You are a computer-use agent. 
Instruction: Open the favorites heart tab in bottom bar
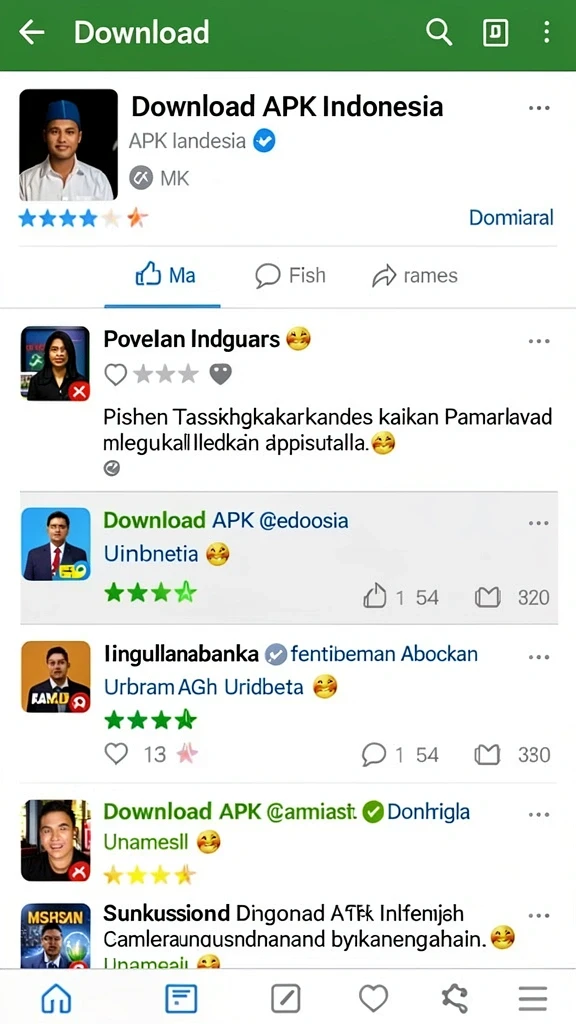(x=374, y=998)
